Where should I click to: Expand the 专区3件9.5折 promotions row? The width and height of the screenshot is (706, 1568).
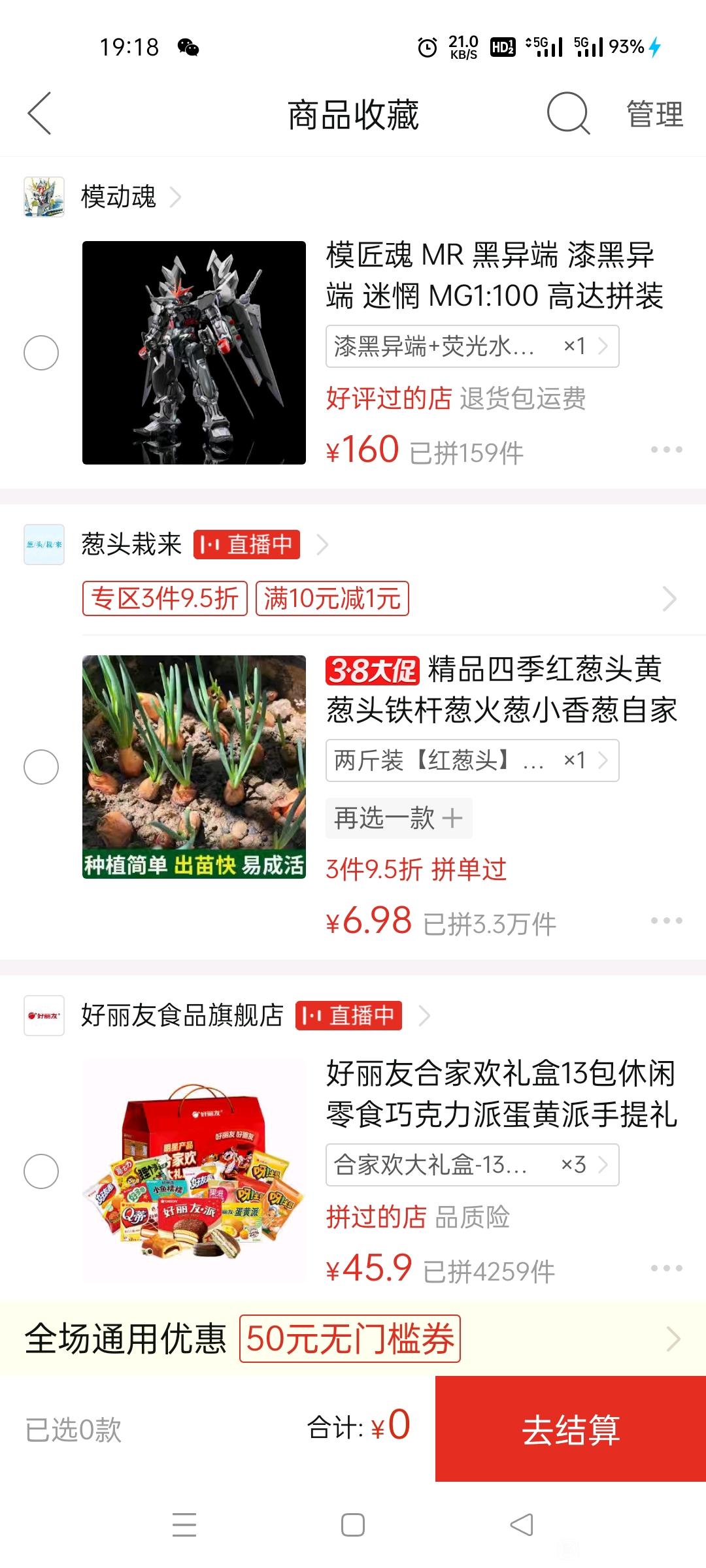coord(379,598)
